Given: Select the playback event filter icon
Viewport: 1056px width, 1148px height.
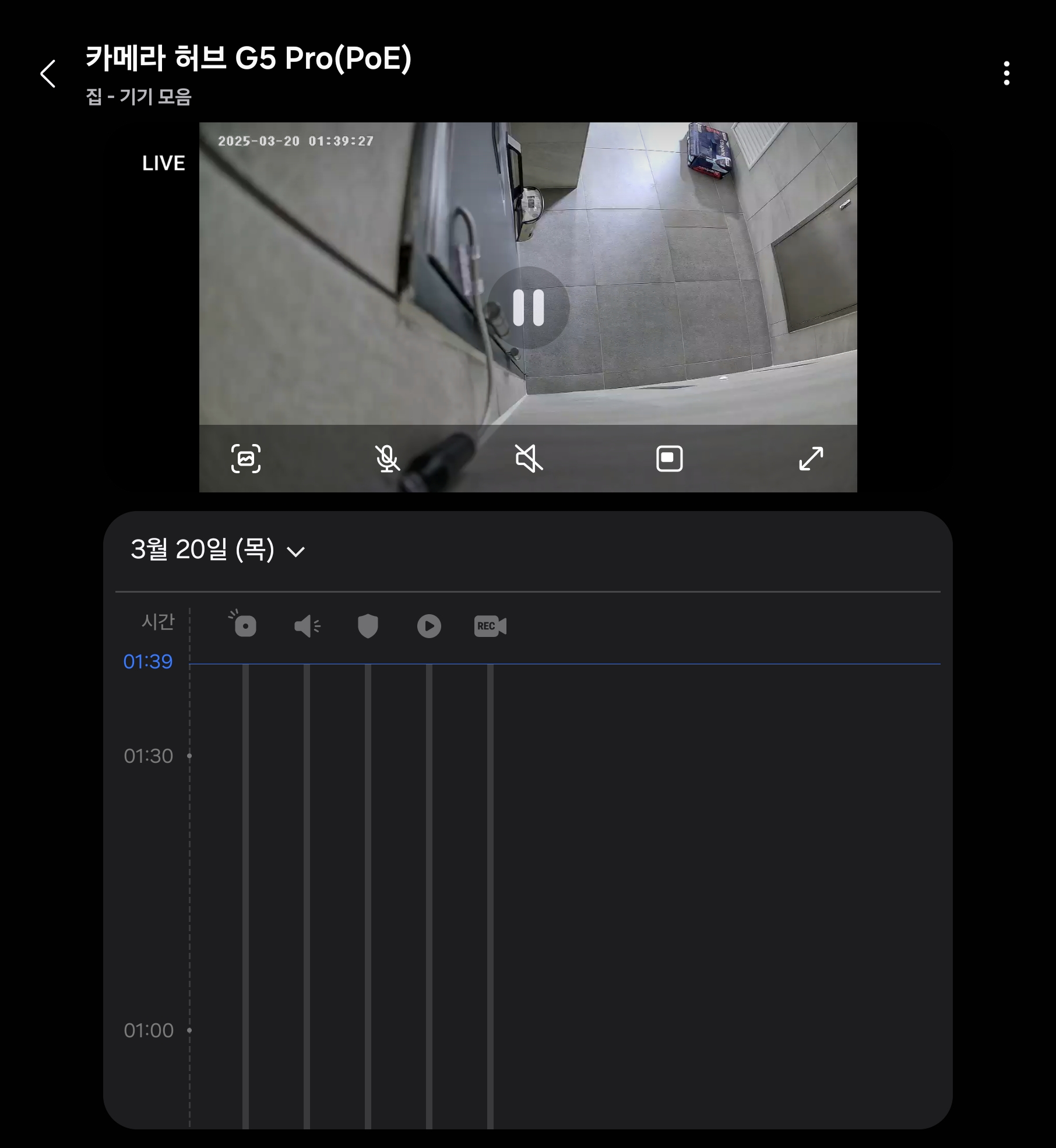Looking at the screenshot, I should (x=429, y=626).
